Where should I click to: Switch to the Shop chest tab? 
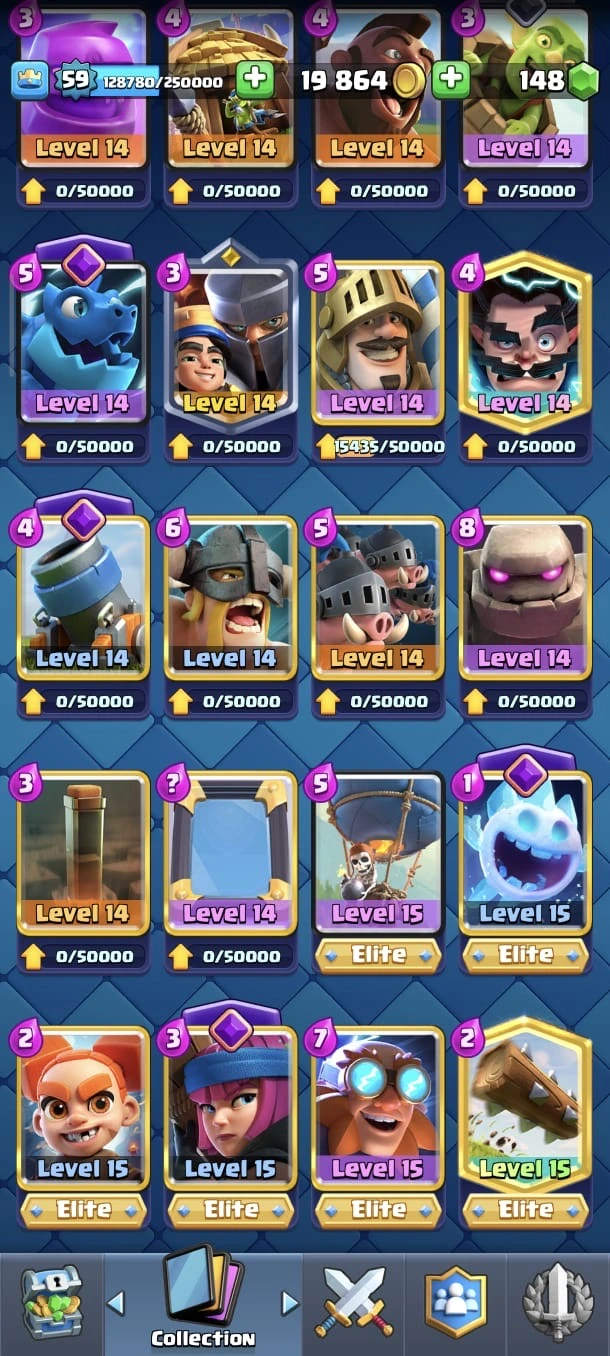[52, 1302]
